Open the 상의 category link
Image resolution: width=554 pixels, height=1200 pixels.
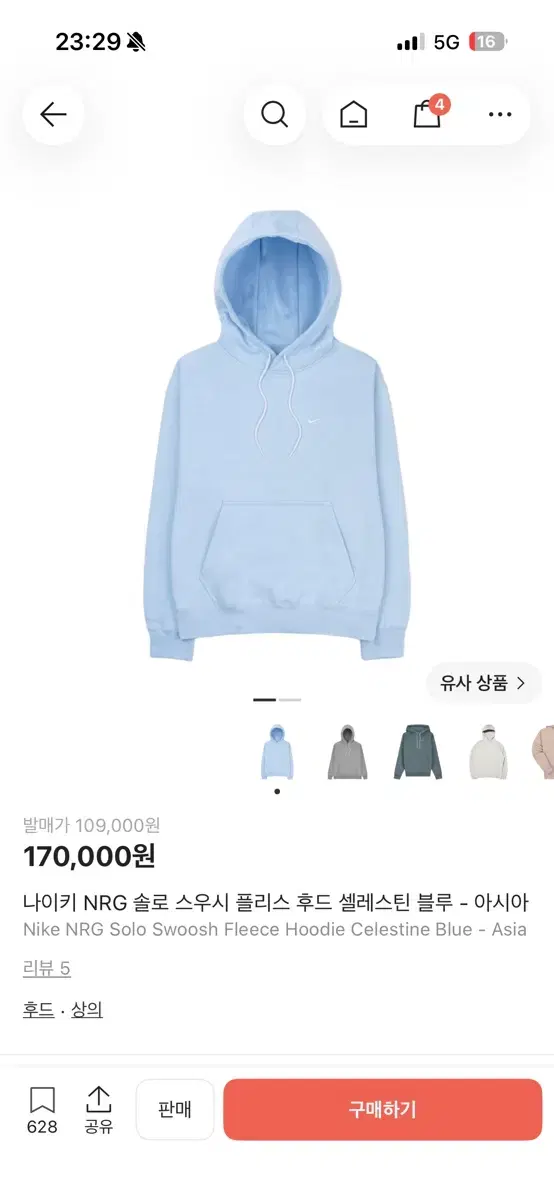tap(87, 1009)
